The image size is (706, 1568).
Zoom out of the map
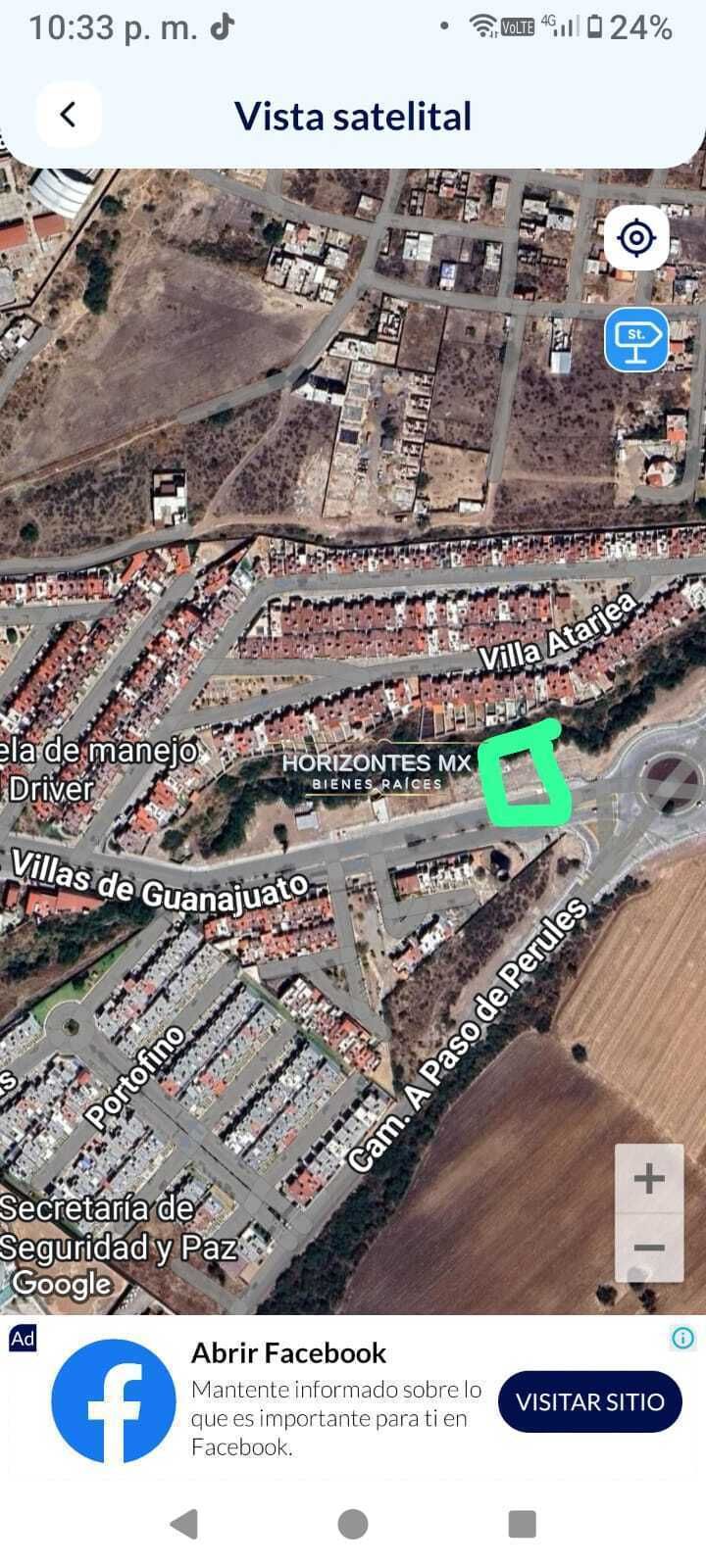[x=648, y=1248]
